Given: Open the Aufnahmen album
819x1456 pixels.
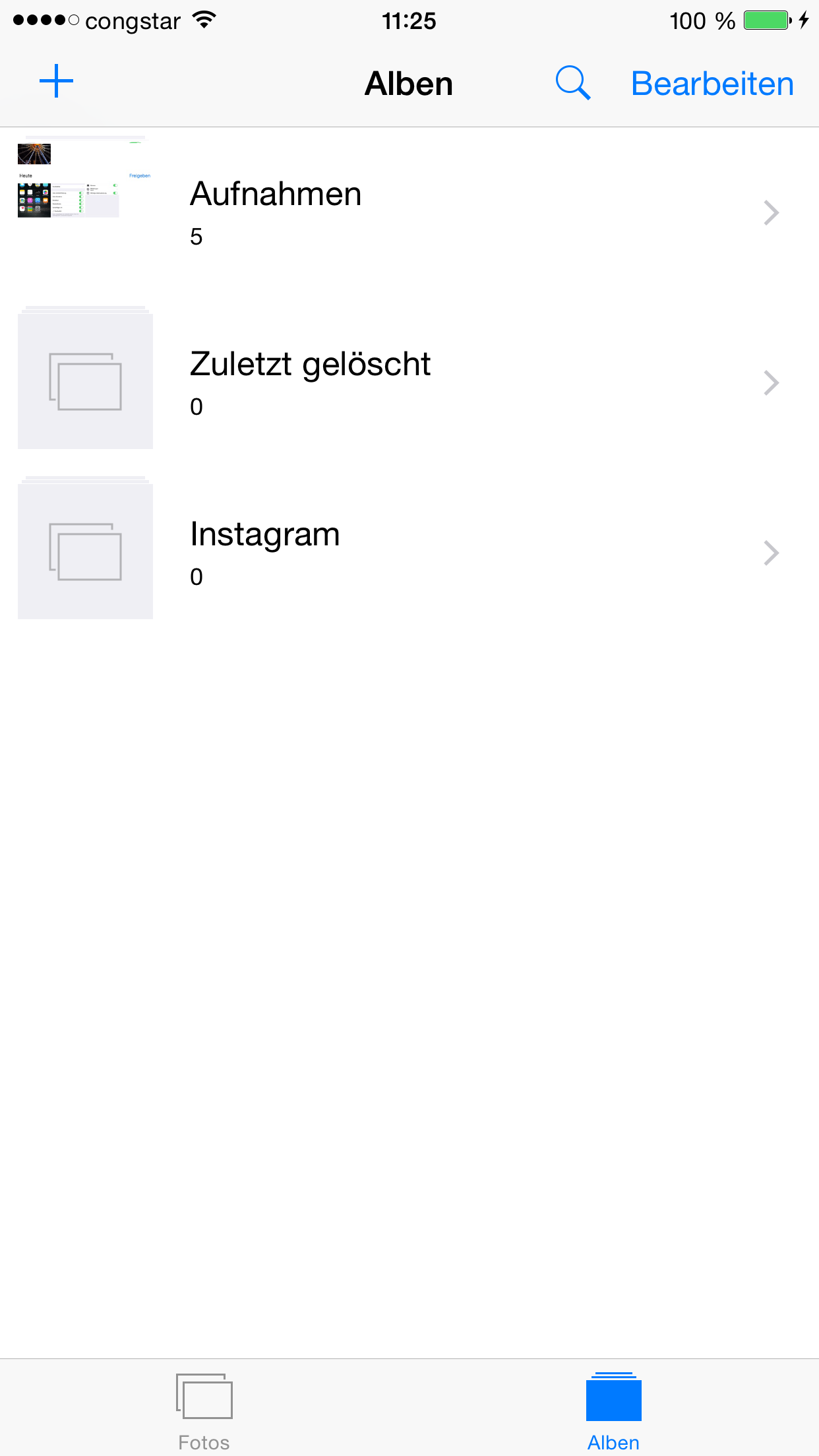Looking at the screenshot, I should pyautogui.click(x=409, y=212).
